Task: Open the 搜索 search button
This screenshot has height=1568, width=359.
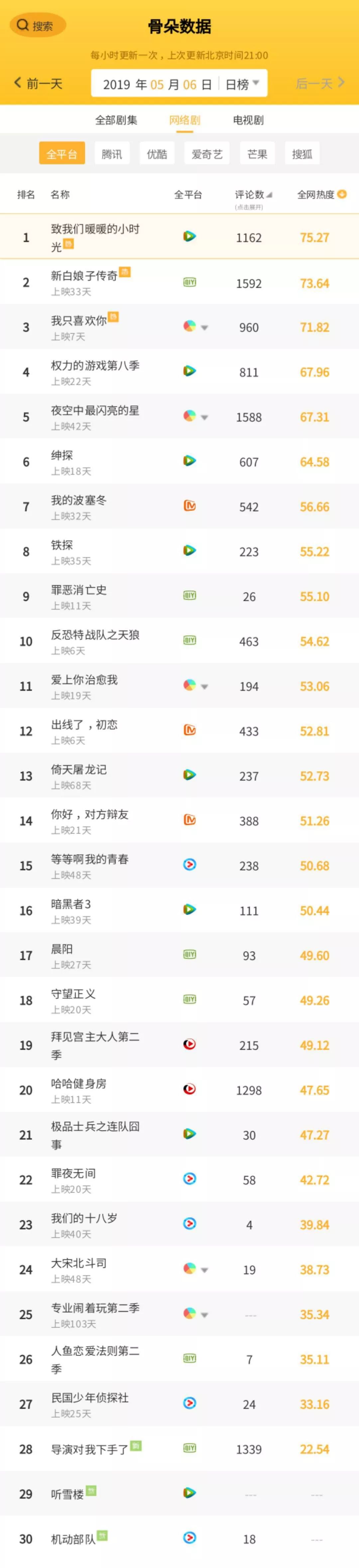Action: (37, 26)
